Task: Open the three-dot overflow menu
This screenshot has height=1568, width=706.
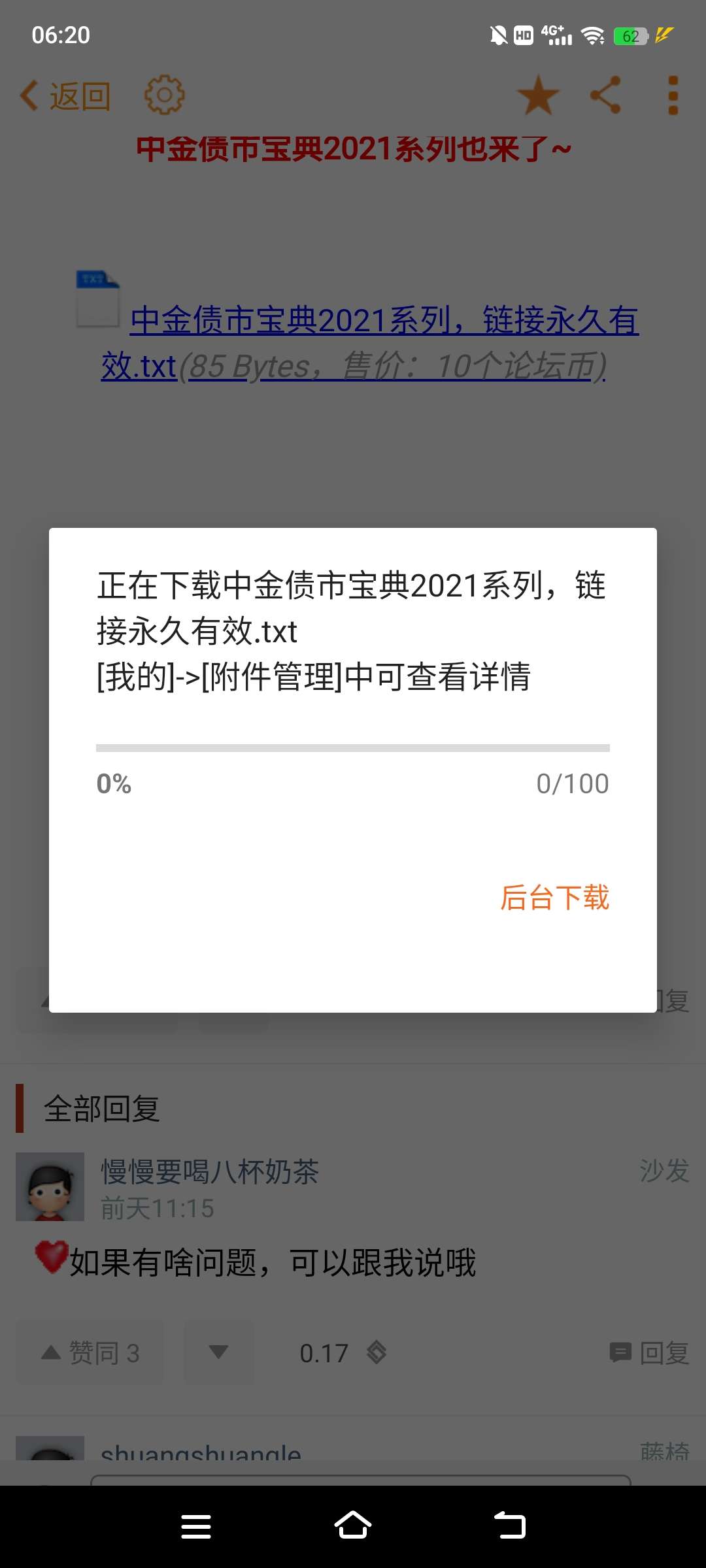Action: (673, 96)
